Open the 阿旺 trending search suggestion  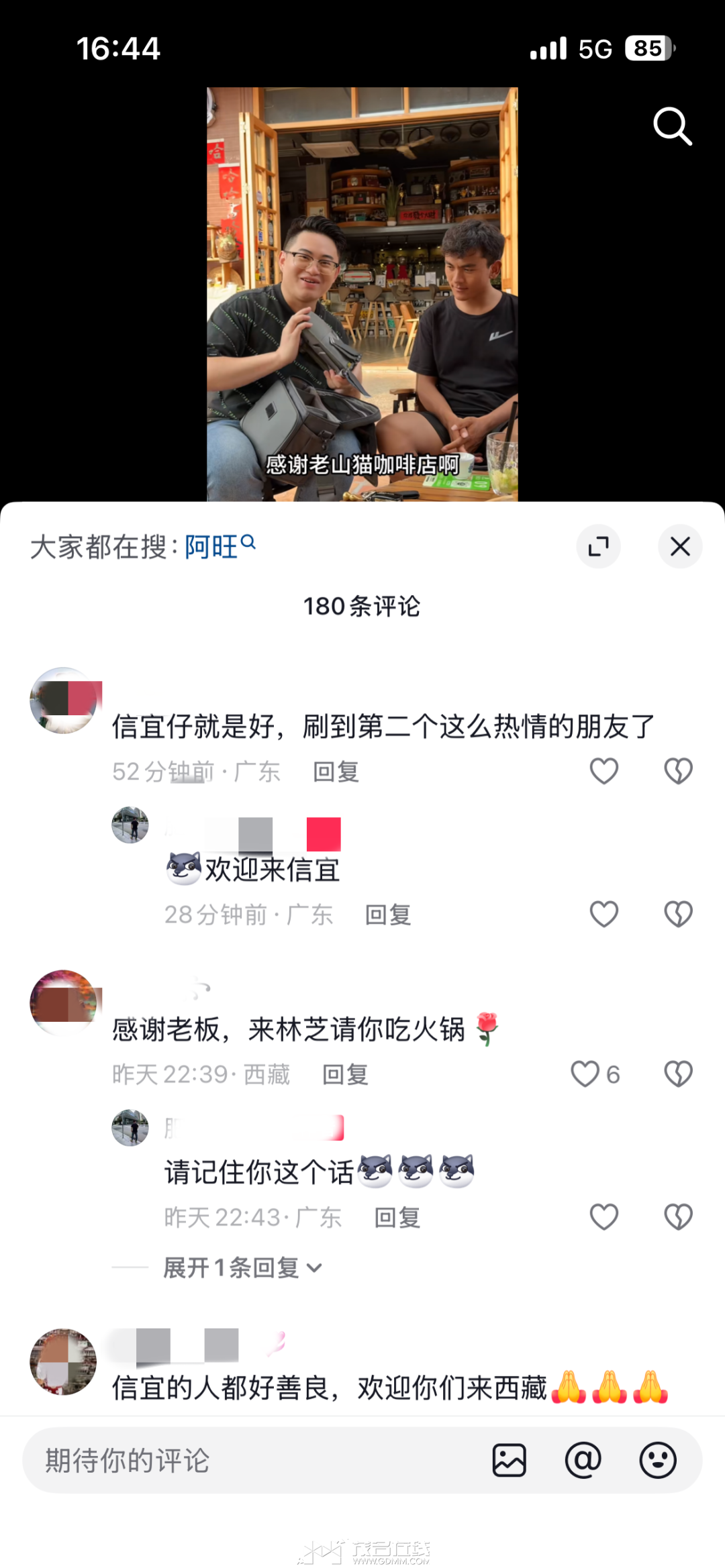211,547
